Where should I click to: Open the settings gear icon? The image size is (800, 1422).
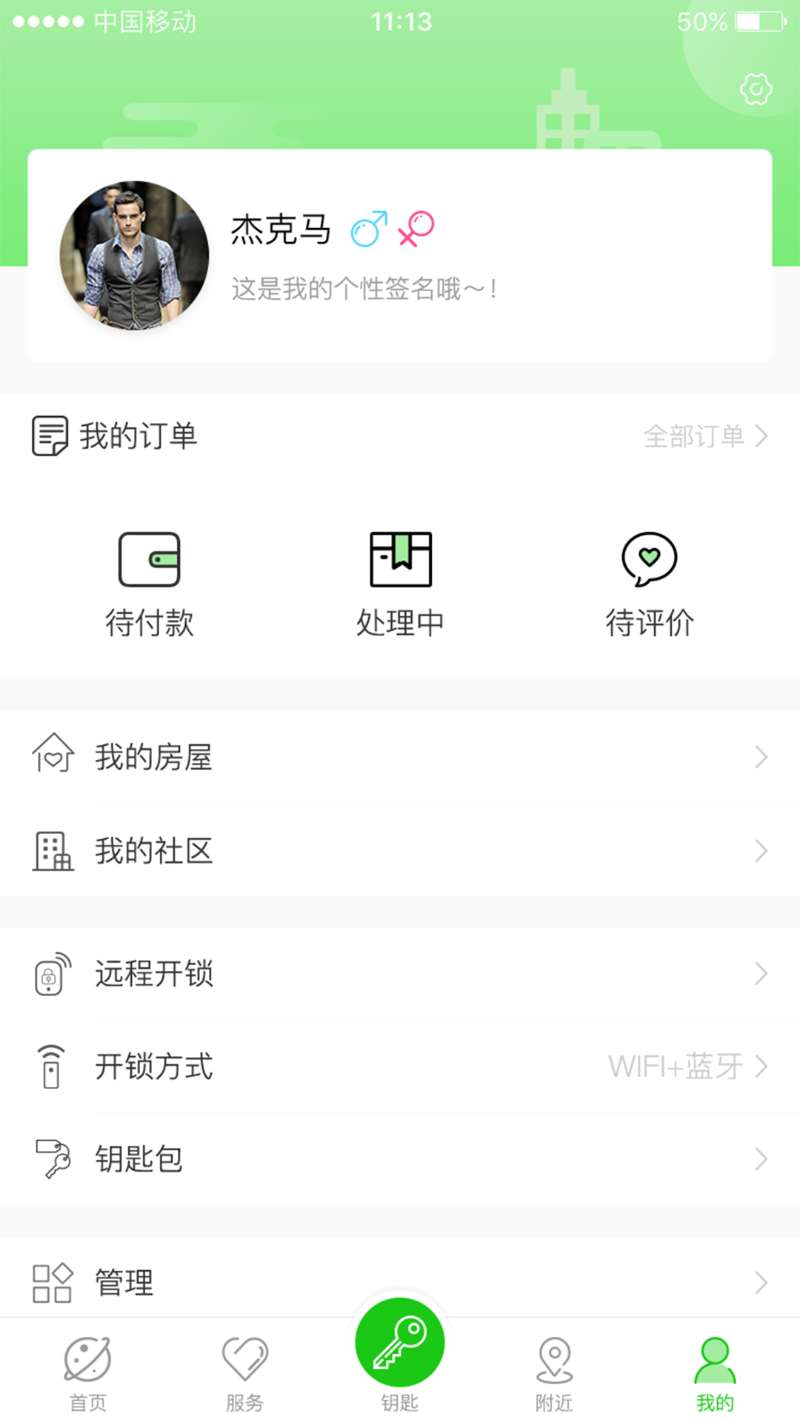coord(756,90)
